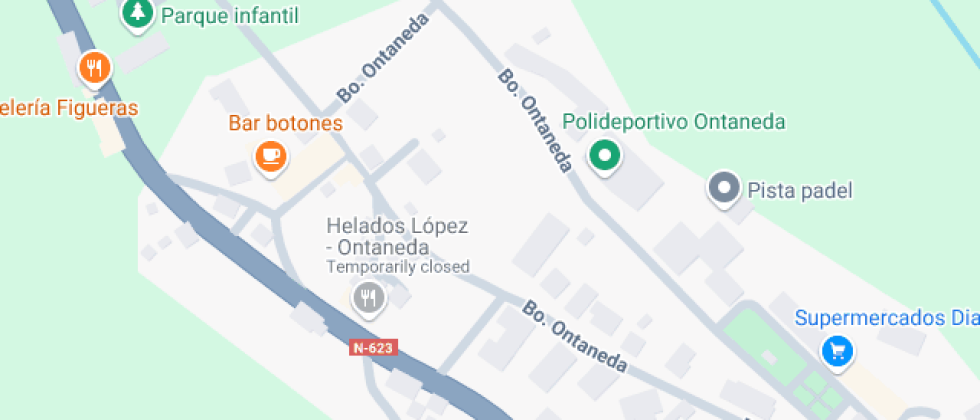Open the Supermercados Dia shopping pin
This screenshot has height=420, width=980.
click(x=837, y=351)
